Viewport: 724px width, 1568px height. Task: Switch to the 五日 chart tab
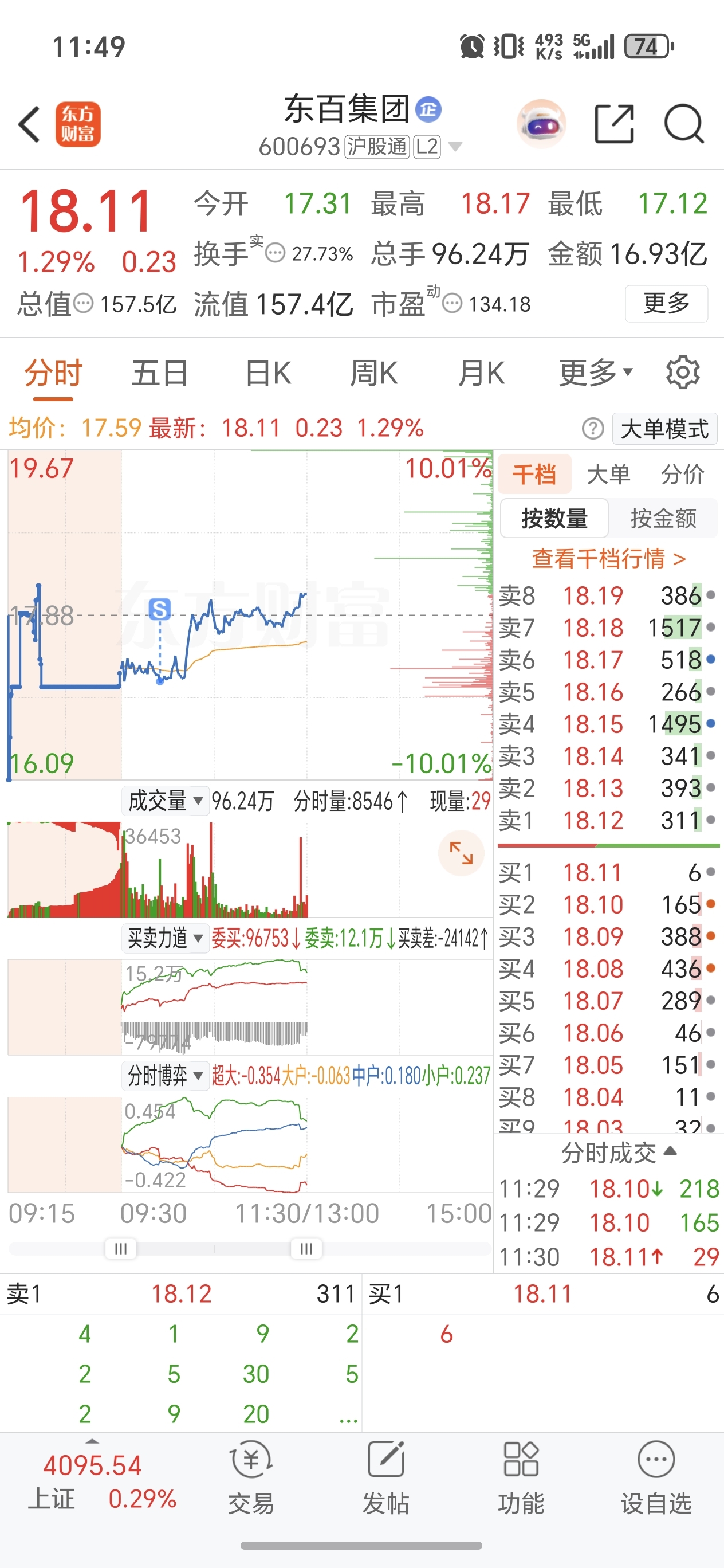pyautogui.click(x=159, y=373)
